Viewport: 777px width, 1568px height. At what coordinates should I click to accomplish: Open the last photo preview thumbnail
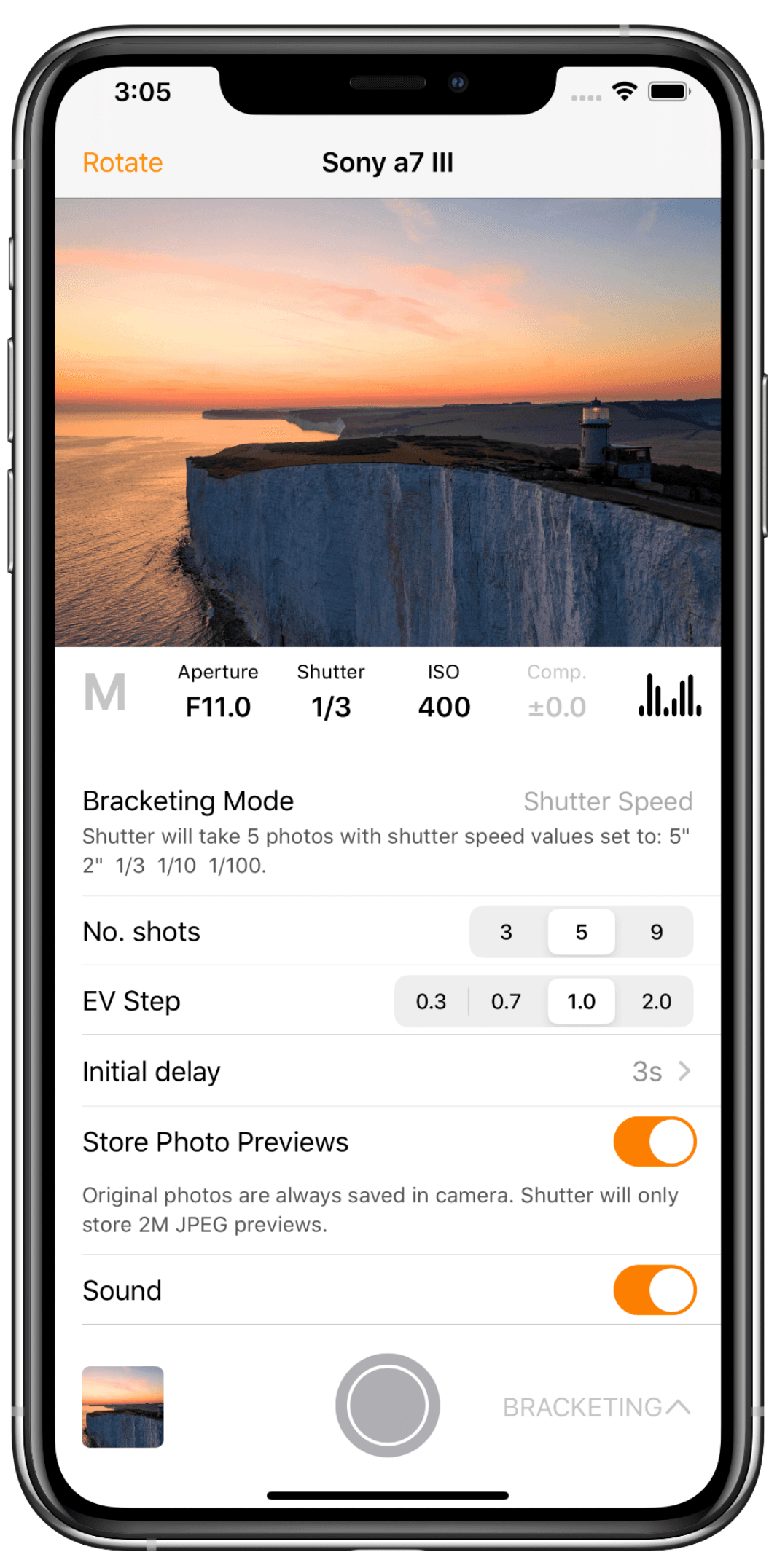122,1406
